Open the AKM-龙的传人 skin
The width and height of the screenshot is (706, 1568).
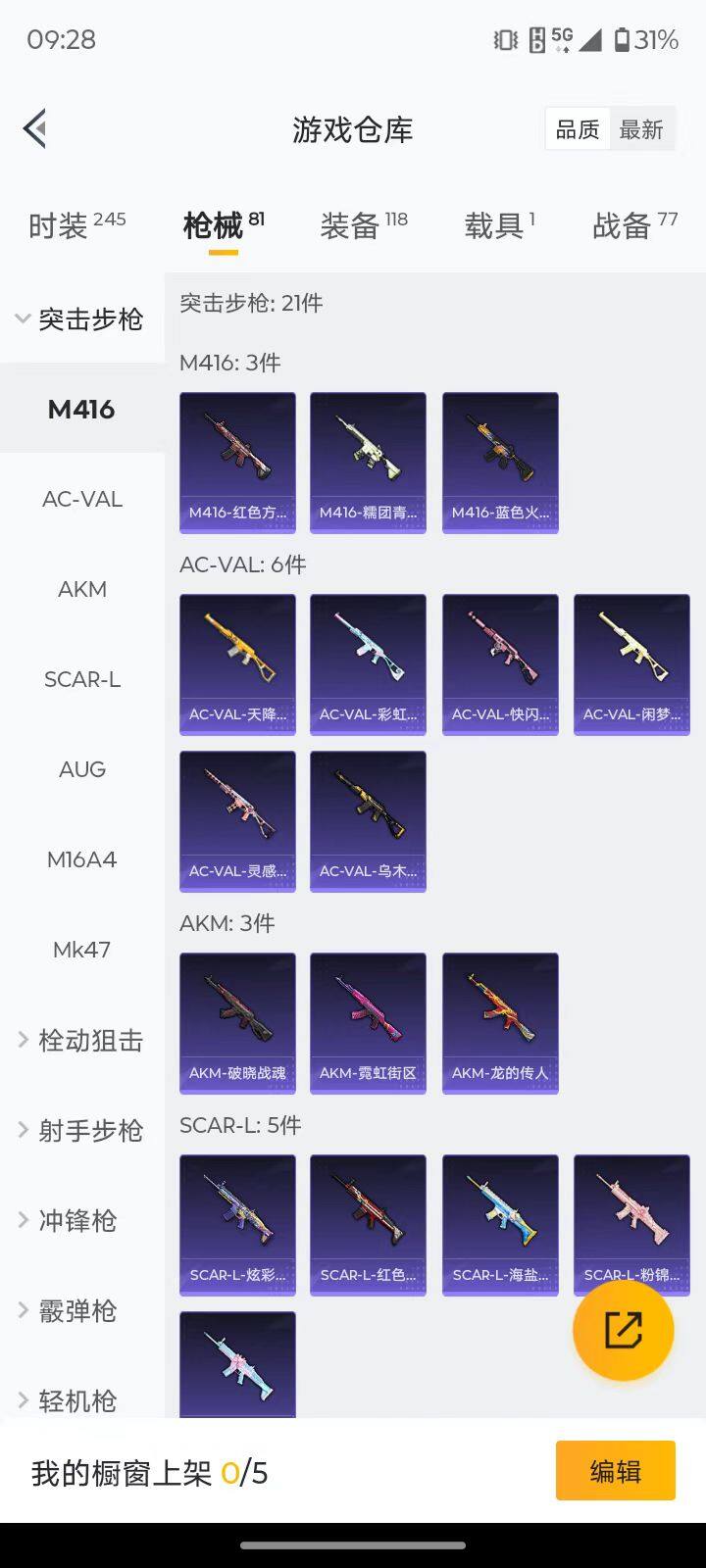click(x=500, y=1023)
